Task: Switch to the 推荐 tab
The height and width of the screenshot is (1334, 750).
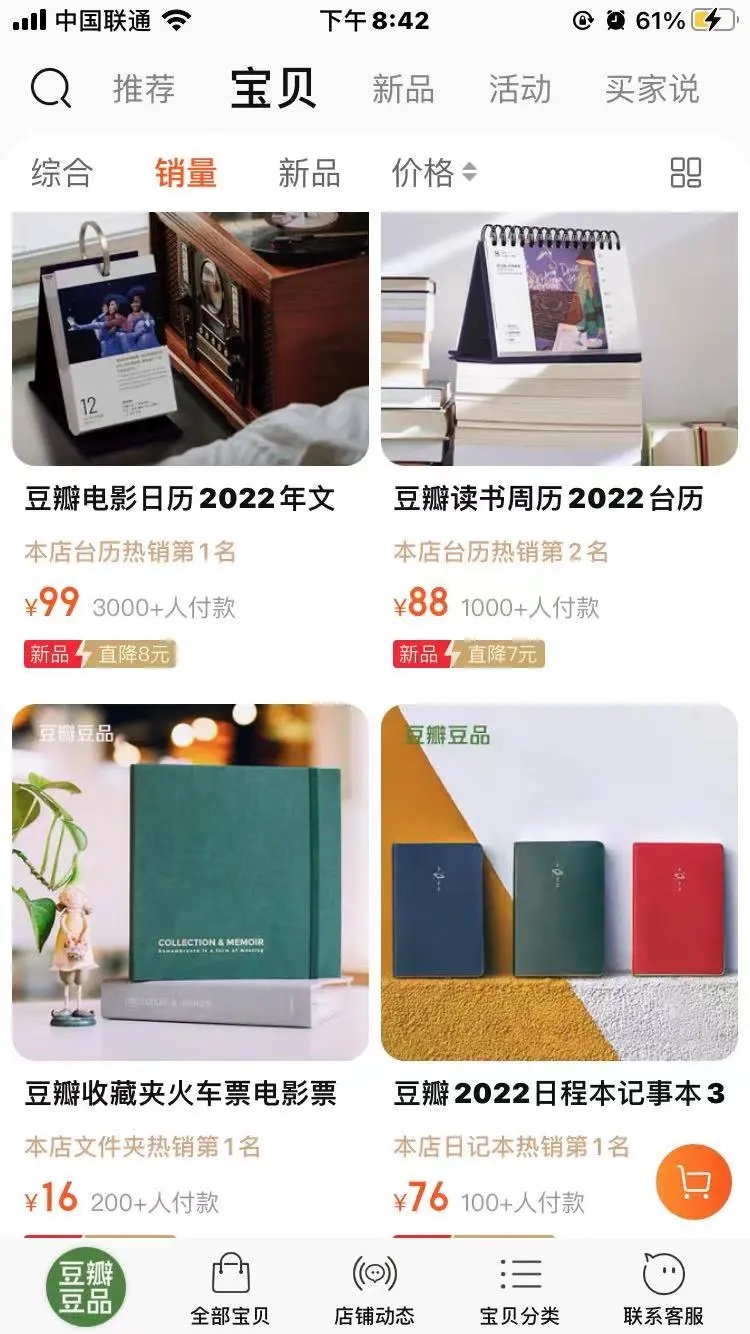Action: (x=144, y=89)
